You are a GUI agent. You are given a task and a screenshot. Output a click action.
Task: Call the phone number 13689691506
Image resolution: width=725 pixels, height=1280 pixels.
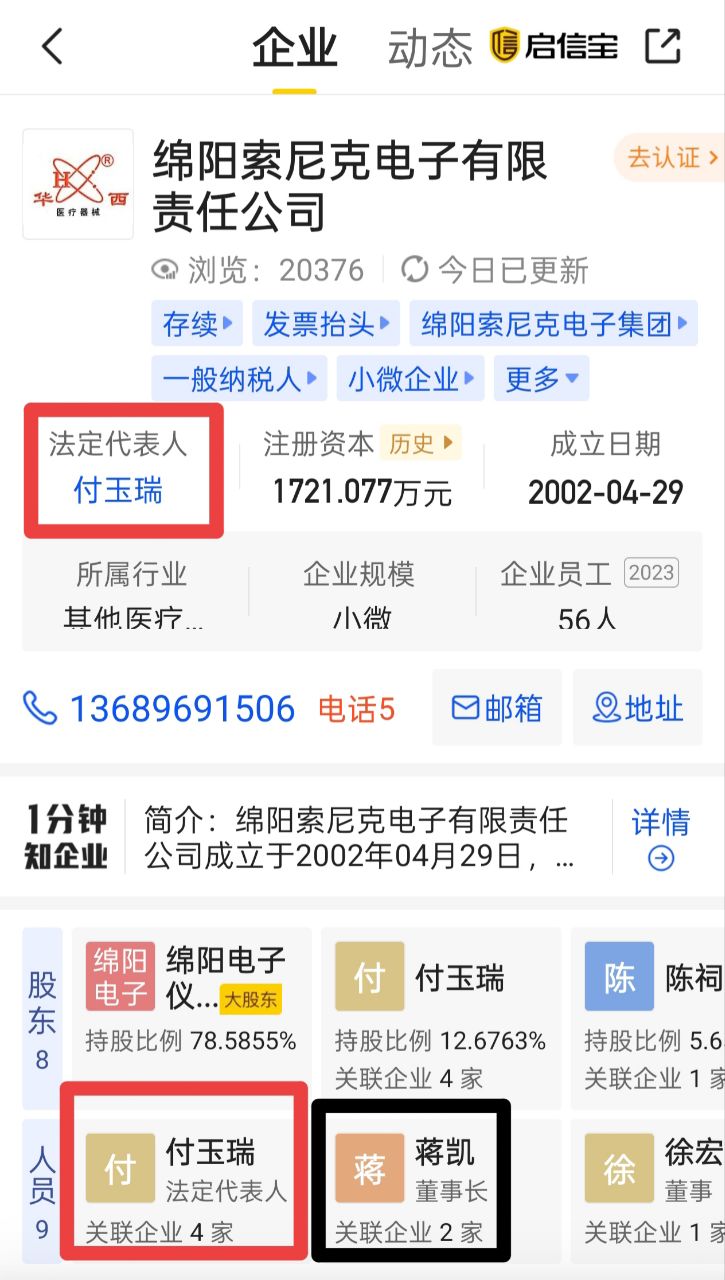pos(182,709)
